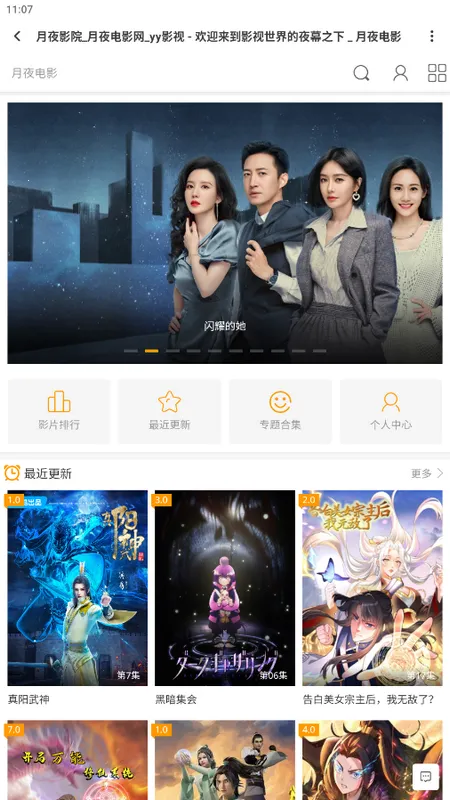Go back using the top-left arrow

17,36
